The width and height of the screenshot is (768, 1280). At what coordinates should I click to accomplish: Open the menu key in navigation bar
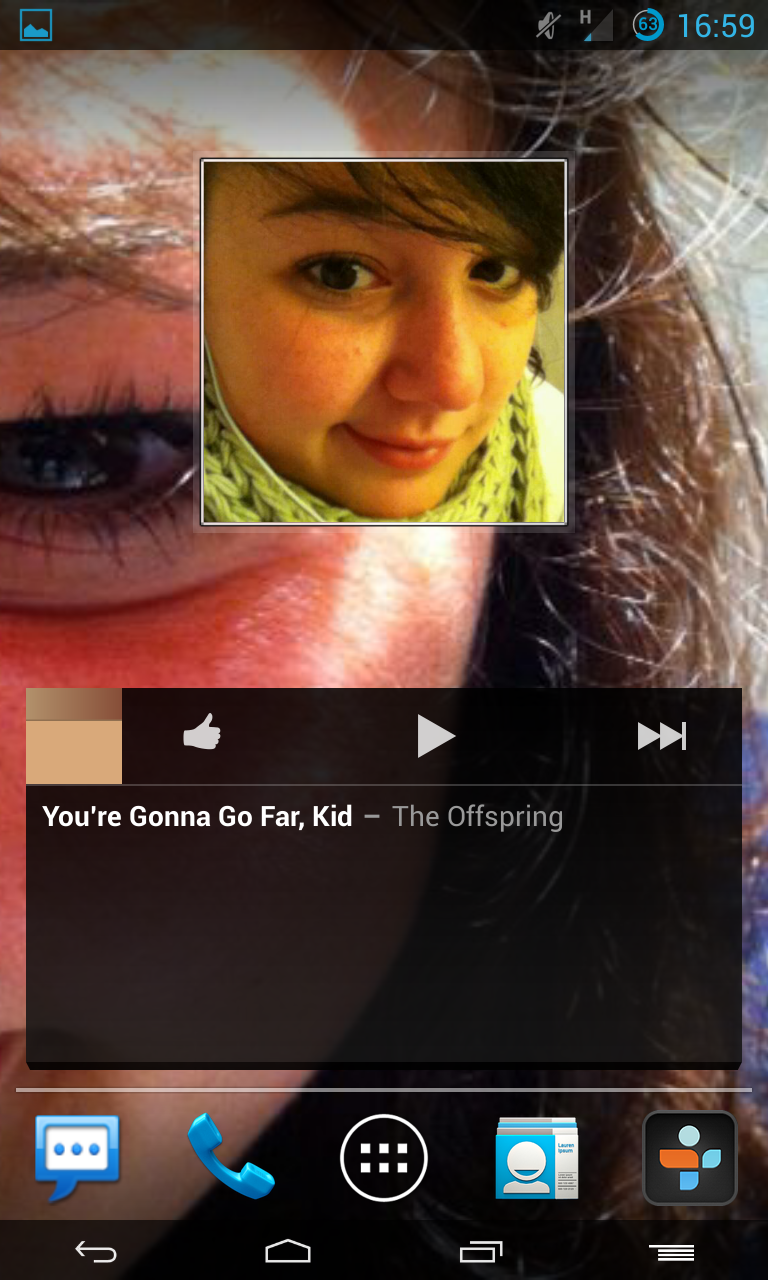tap(671, 1252)
